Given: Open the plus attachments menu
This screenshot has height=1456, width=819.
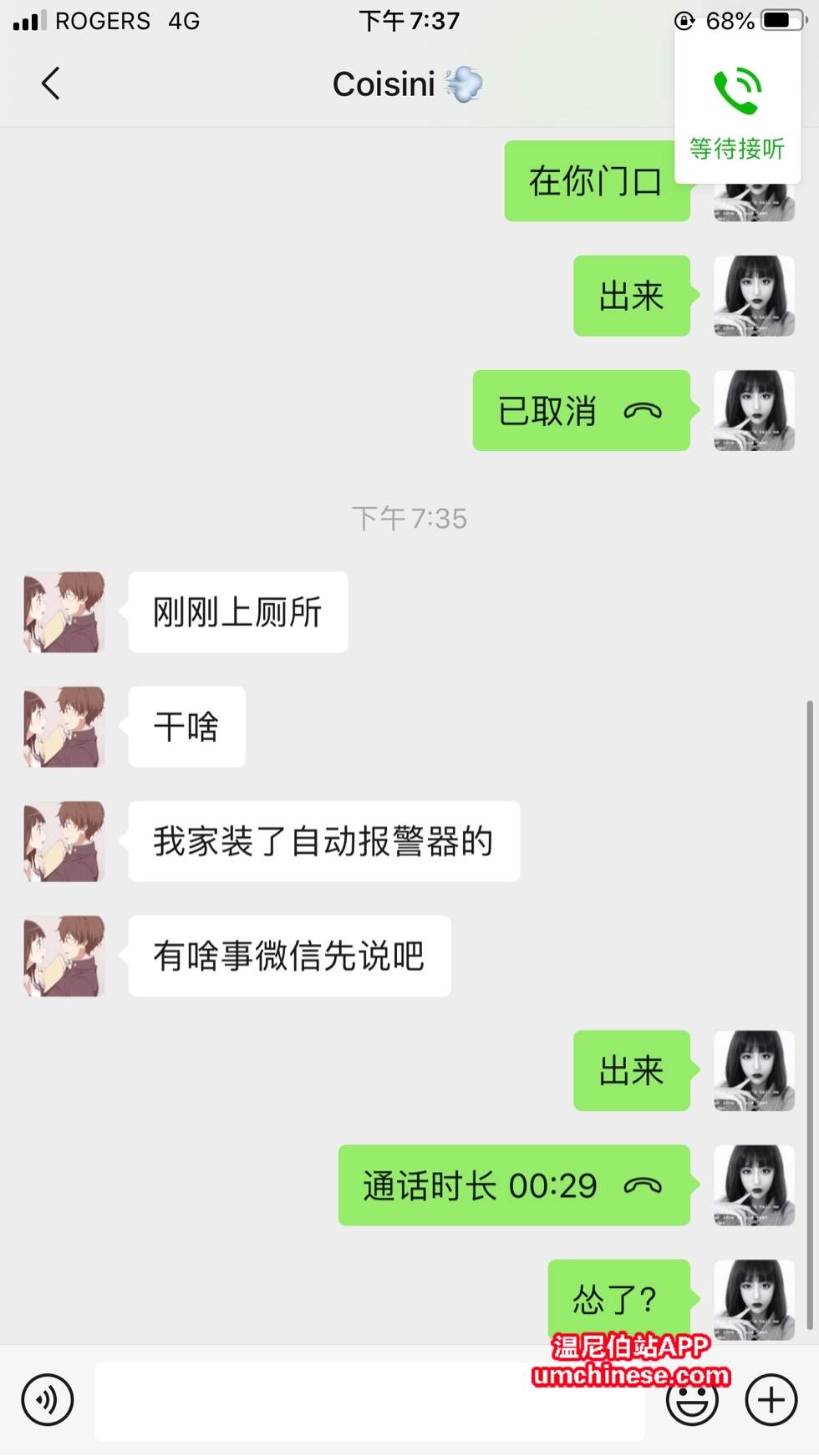Looking at the screenshot, I should 771,1400.
